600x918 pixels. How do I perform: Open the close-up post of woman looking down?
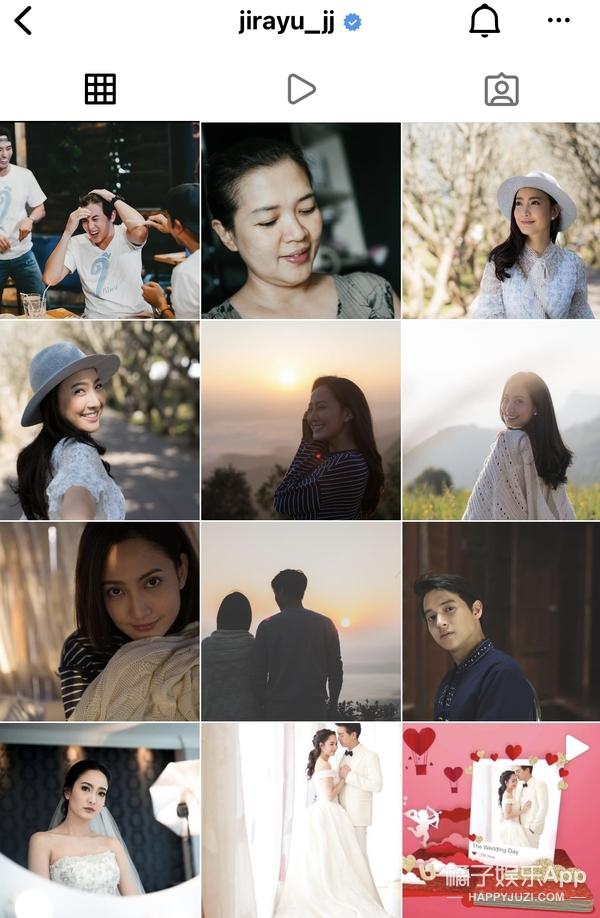[300, 220]
